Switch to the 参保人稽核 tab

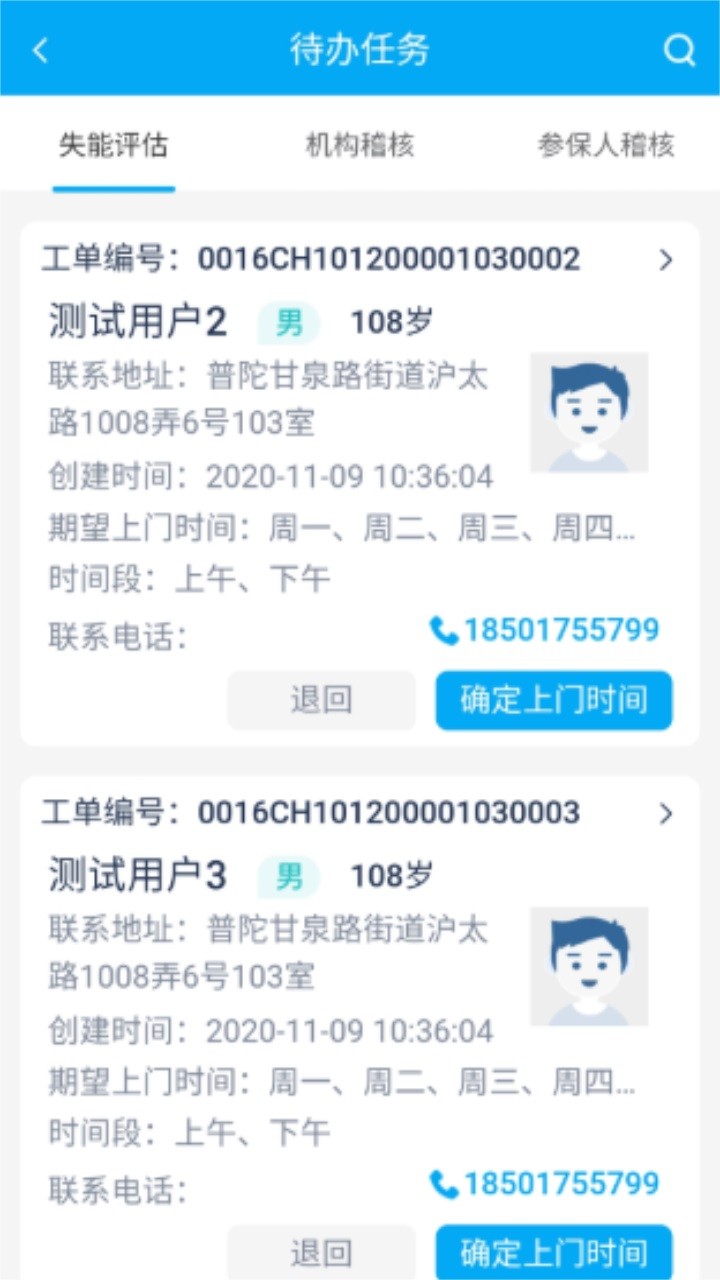point(606,146)
